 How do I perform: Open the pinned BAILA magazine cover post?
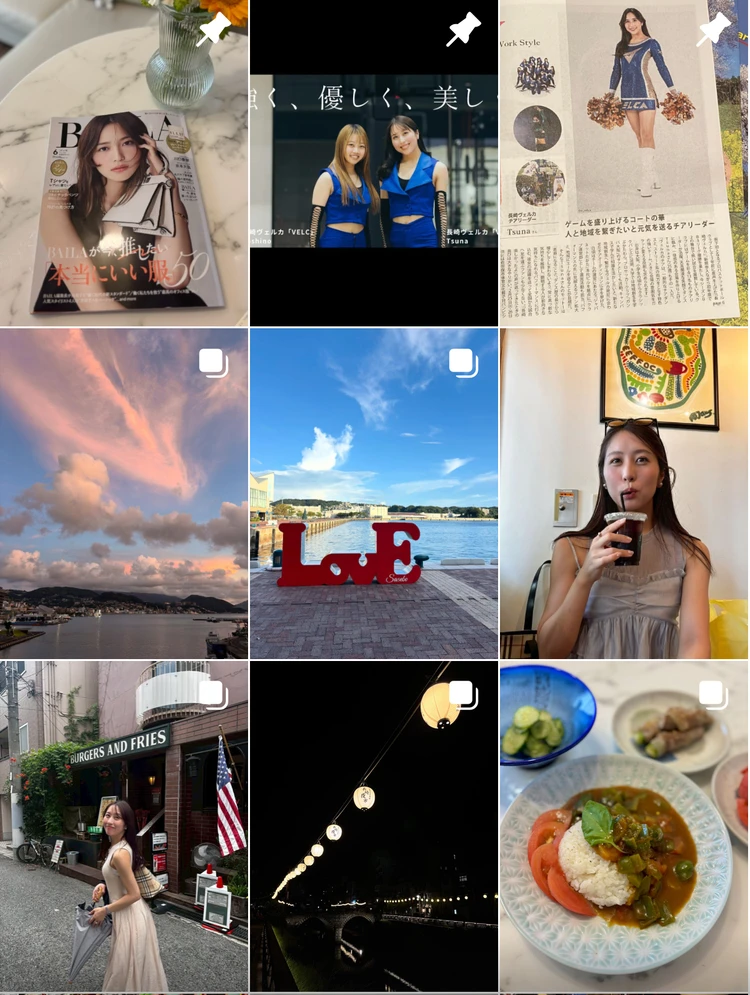(124, 163)
